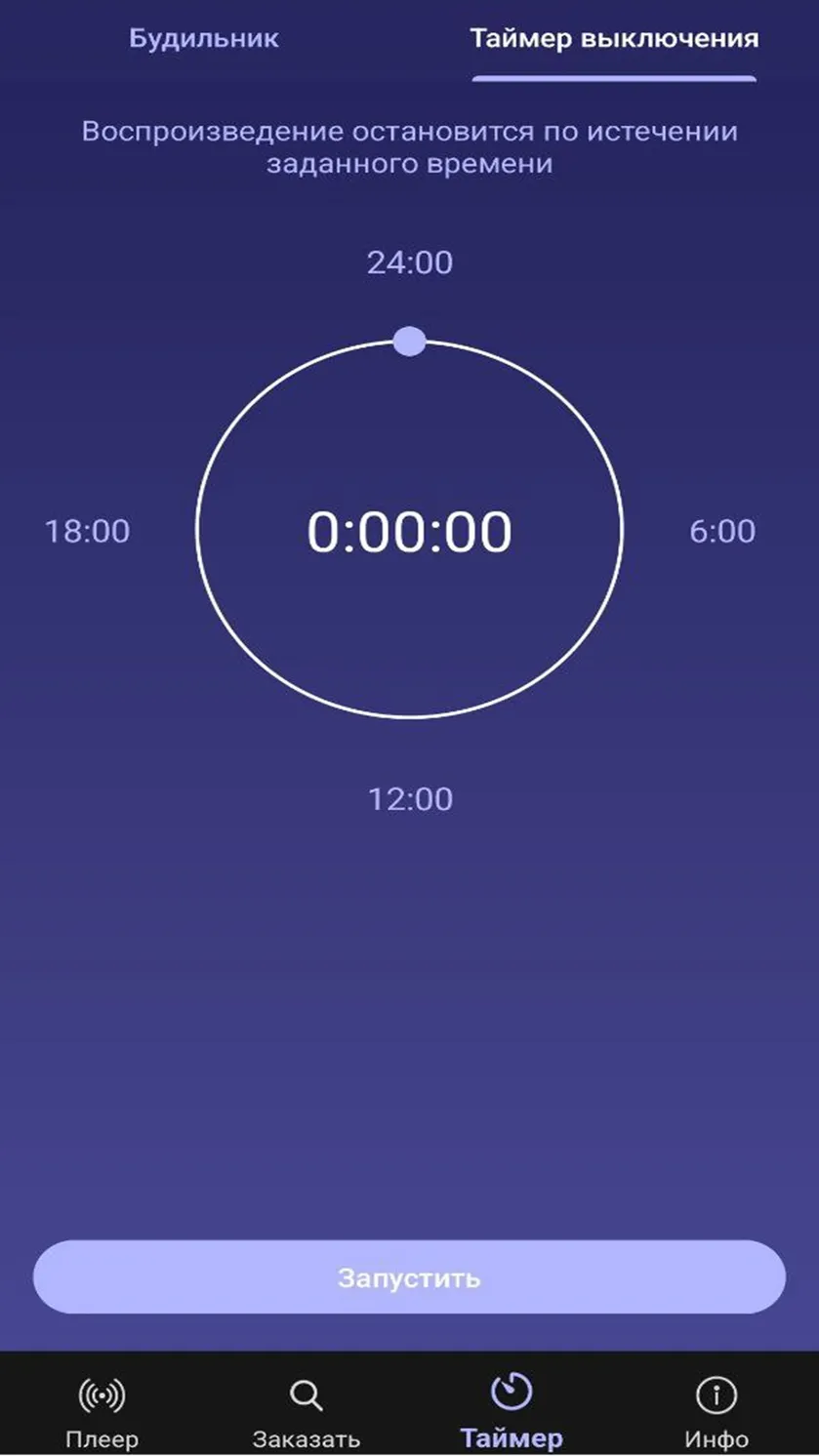The width and height of the screenshot is (819, 1456).
Task: Select the Таймер выключения tab
Action: [614, 38]
